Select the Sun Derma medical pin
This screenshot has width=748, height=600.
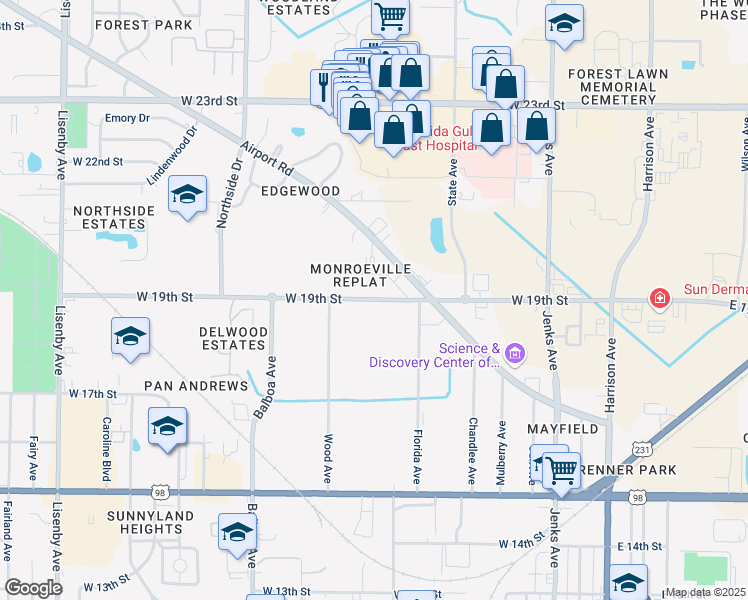click(x=659, y=297)
